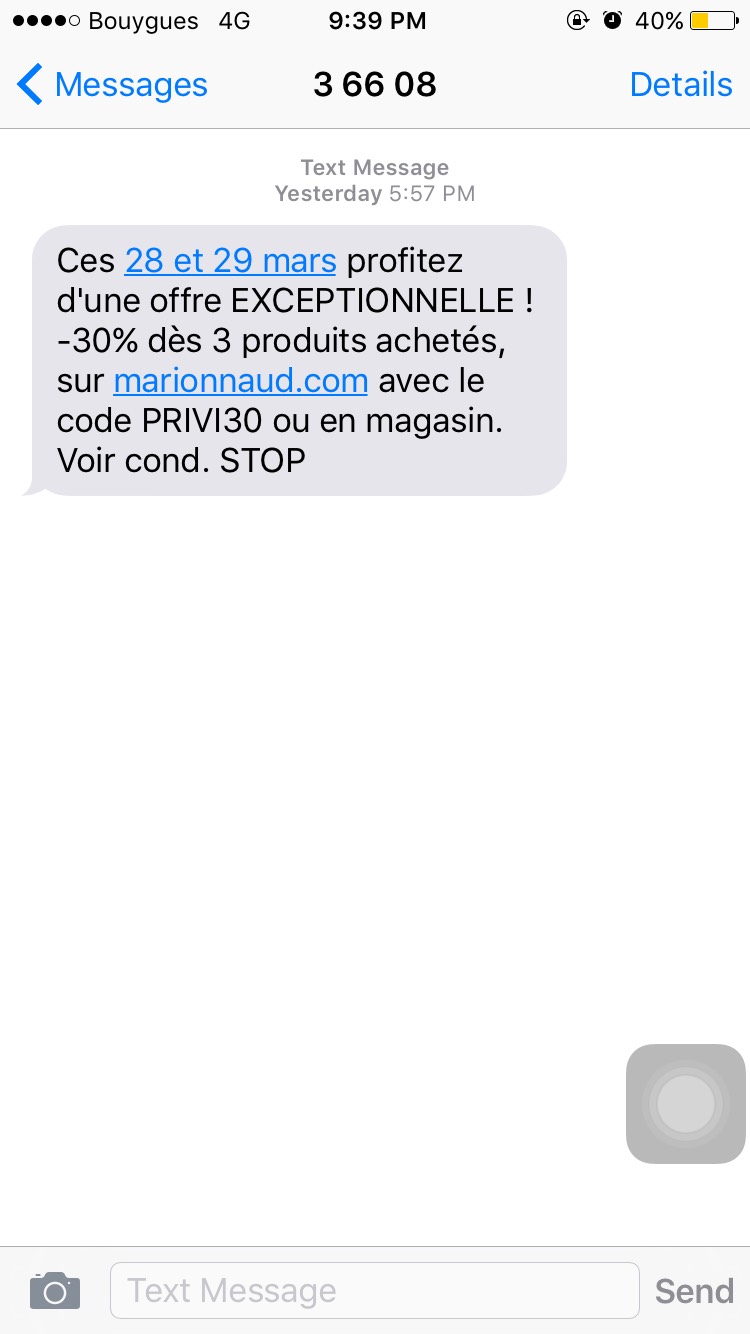Go back to Messages list
Image resolution: width=750 pixels, height=1334 pixels.
(112, 85)
